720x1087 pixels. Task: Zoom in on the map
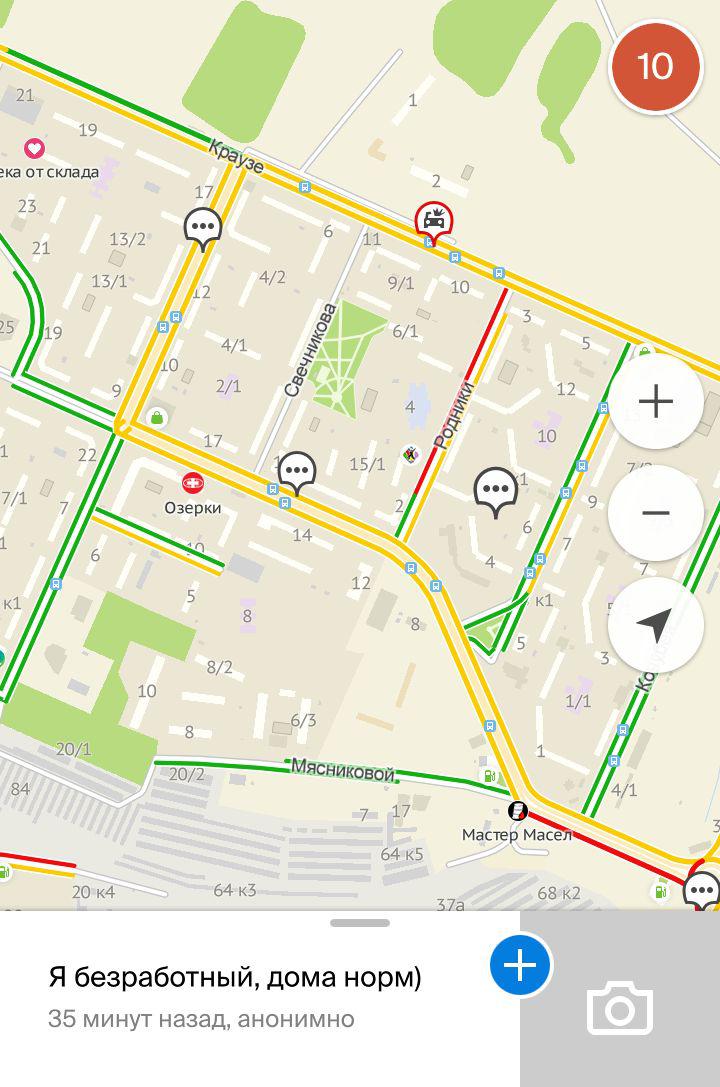tap(655, 402)
